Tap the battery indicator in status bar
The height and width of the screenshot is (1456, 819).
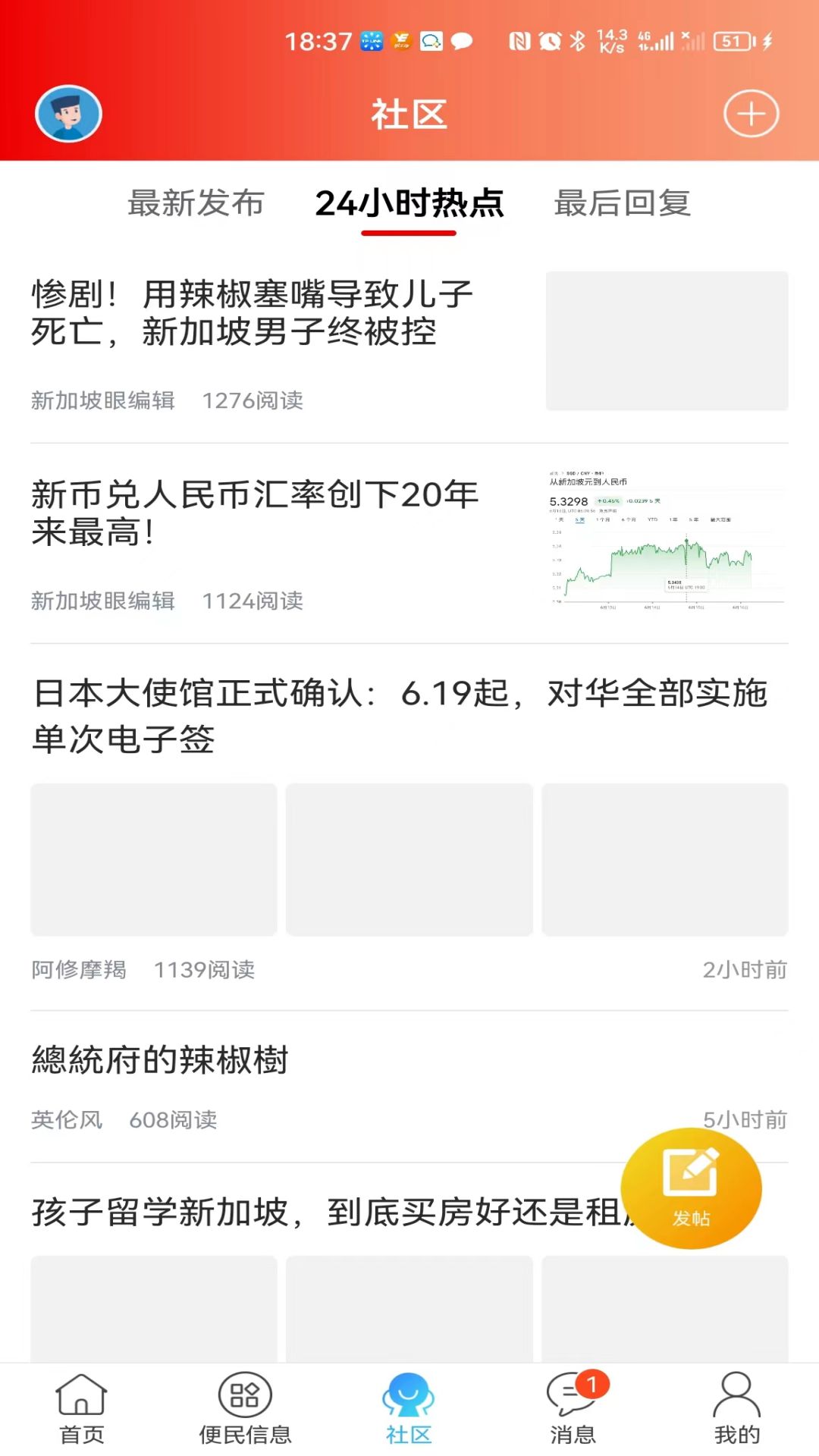[733, 42]
